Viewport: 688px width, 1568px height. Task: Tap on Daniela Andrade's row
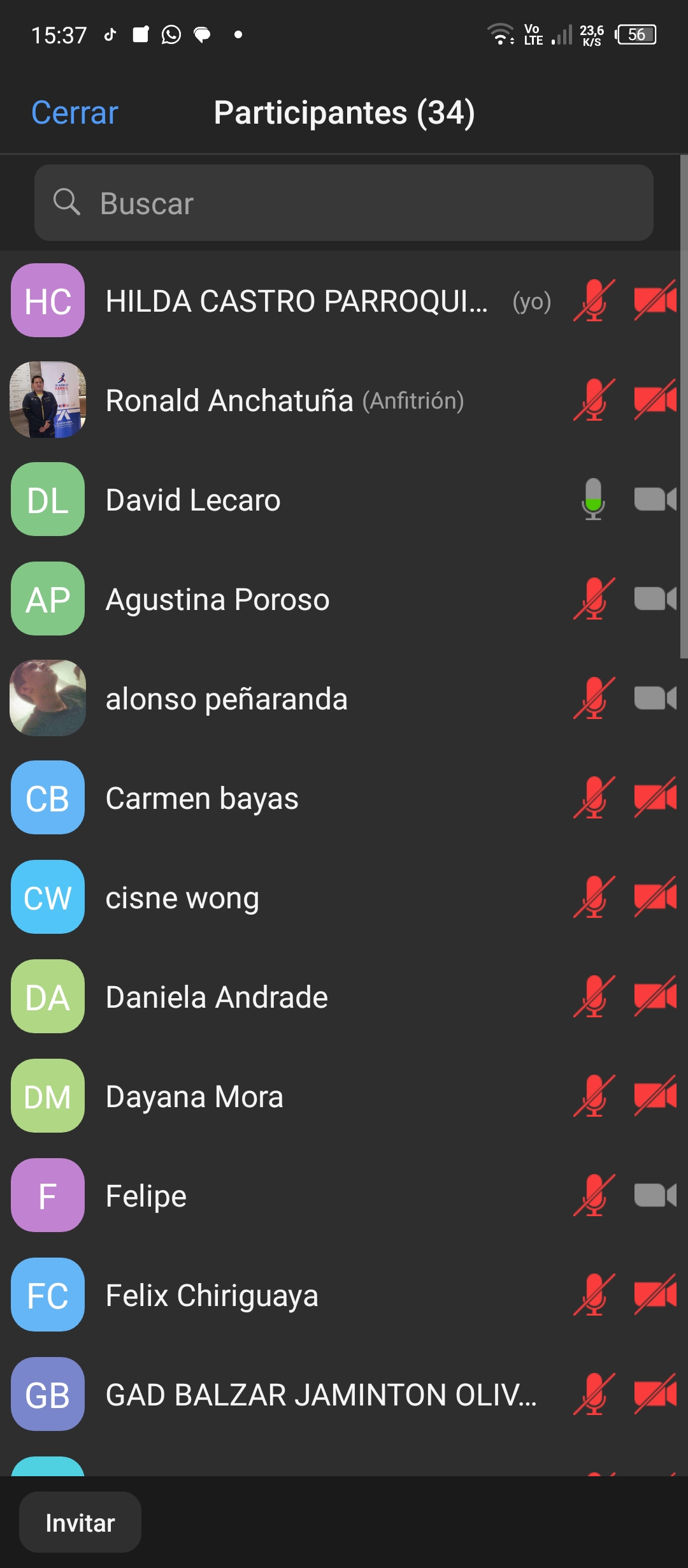tap(217, 997)
